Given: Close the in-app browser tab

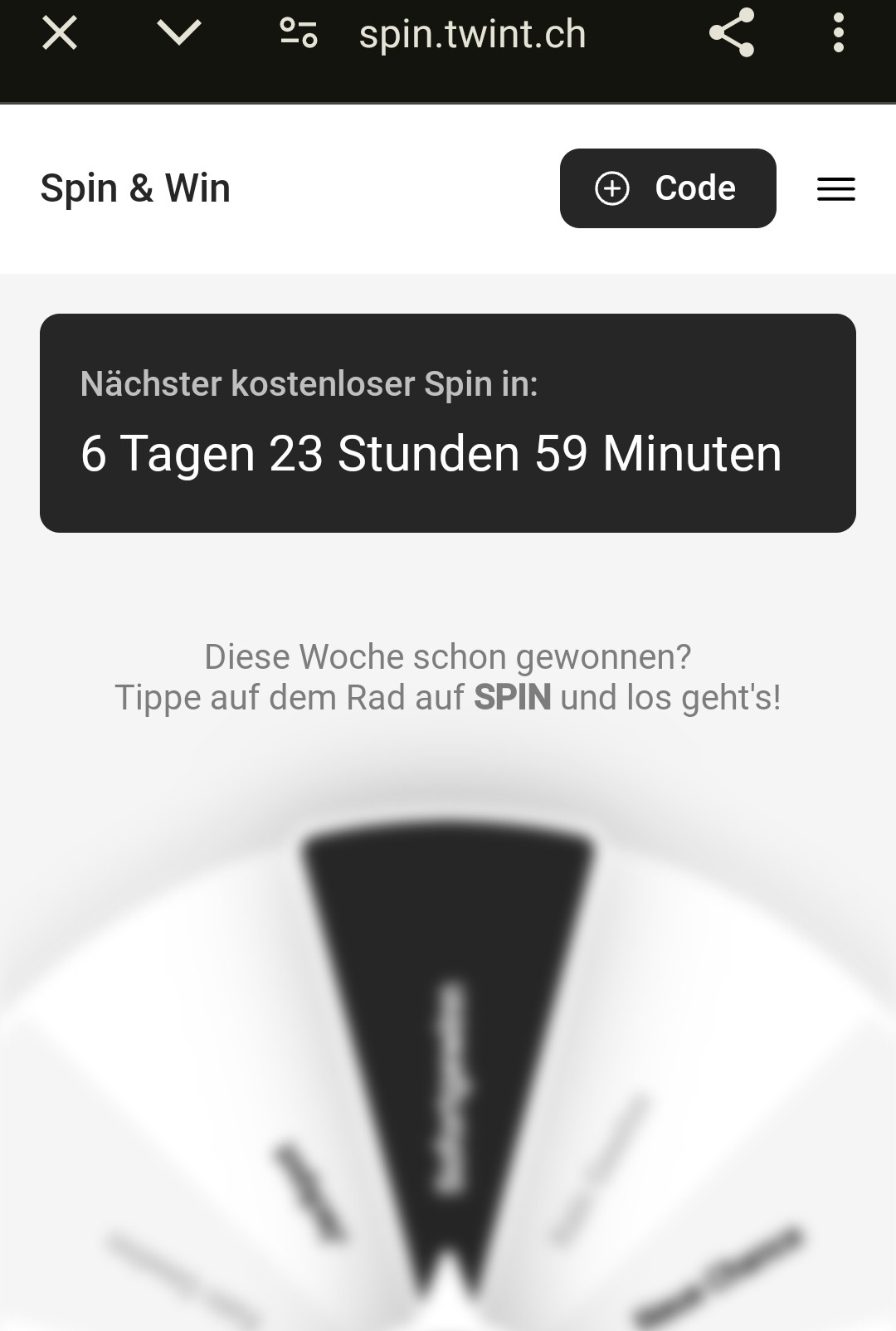Looking at the screenshot, I should click(x=60, y=34).
